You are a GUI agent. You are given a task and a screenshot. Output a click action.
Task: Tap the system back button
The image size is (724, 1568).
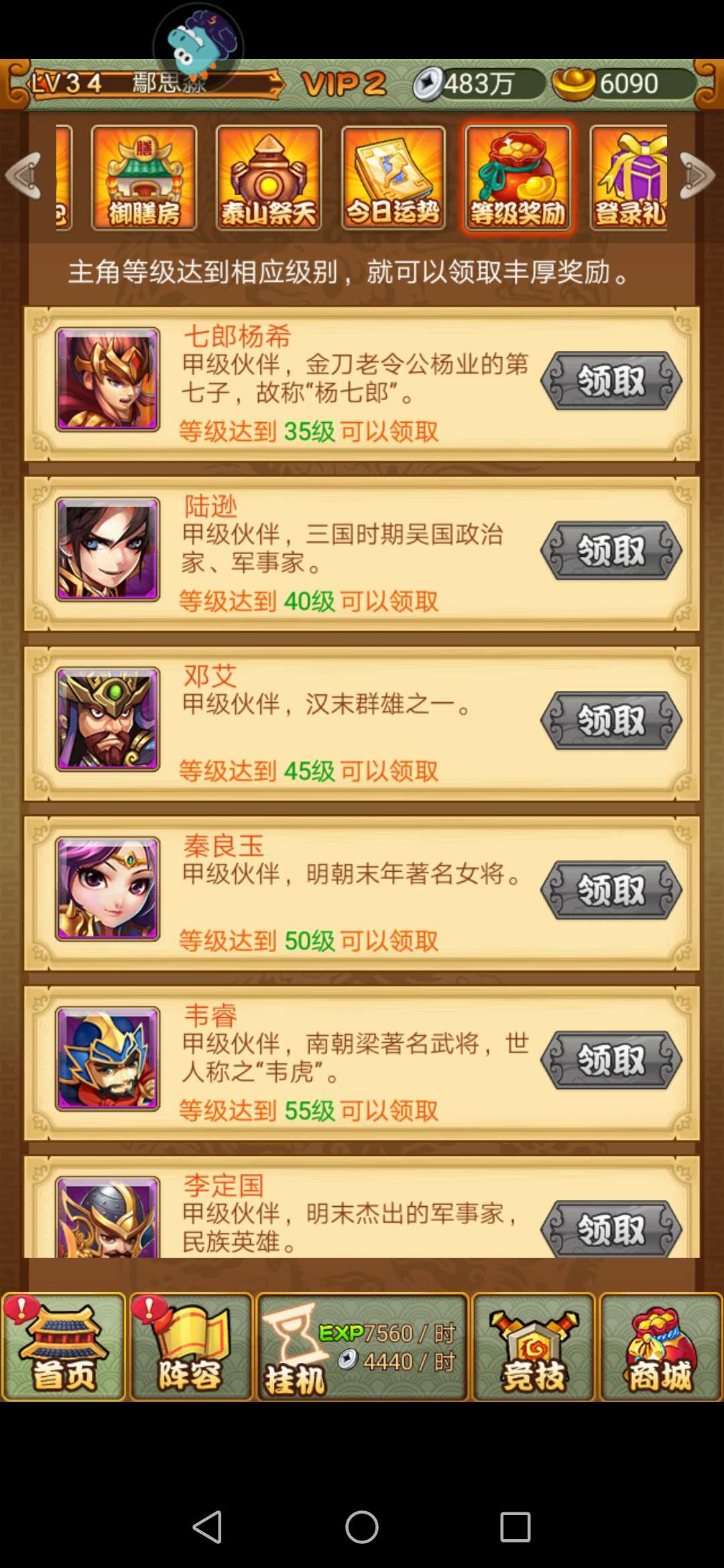click(x=207, y=1528)
